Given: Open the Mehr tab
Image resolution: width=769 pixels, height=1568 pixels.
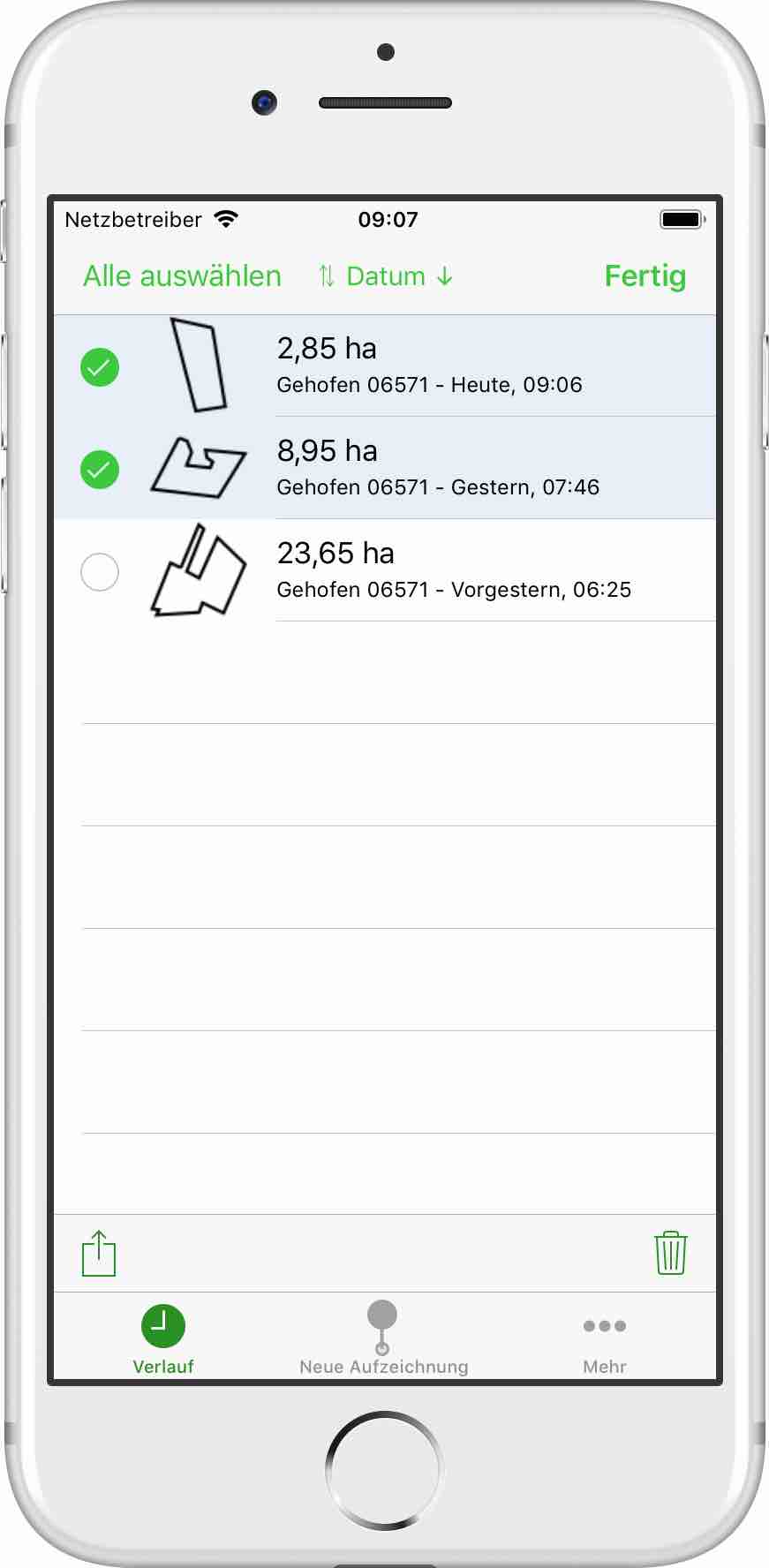Looking at the screenshot, I should pyautogui.click(x=605, y=1338).
